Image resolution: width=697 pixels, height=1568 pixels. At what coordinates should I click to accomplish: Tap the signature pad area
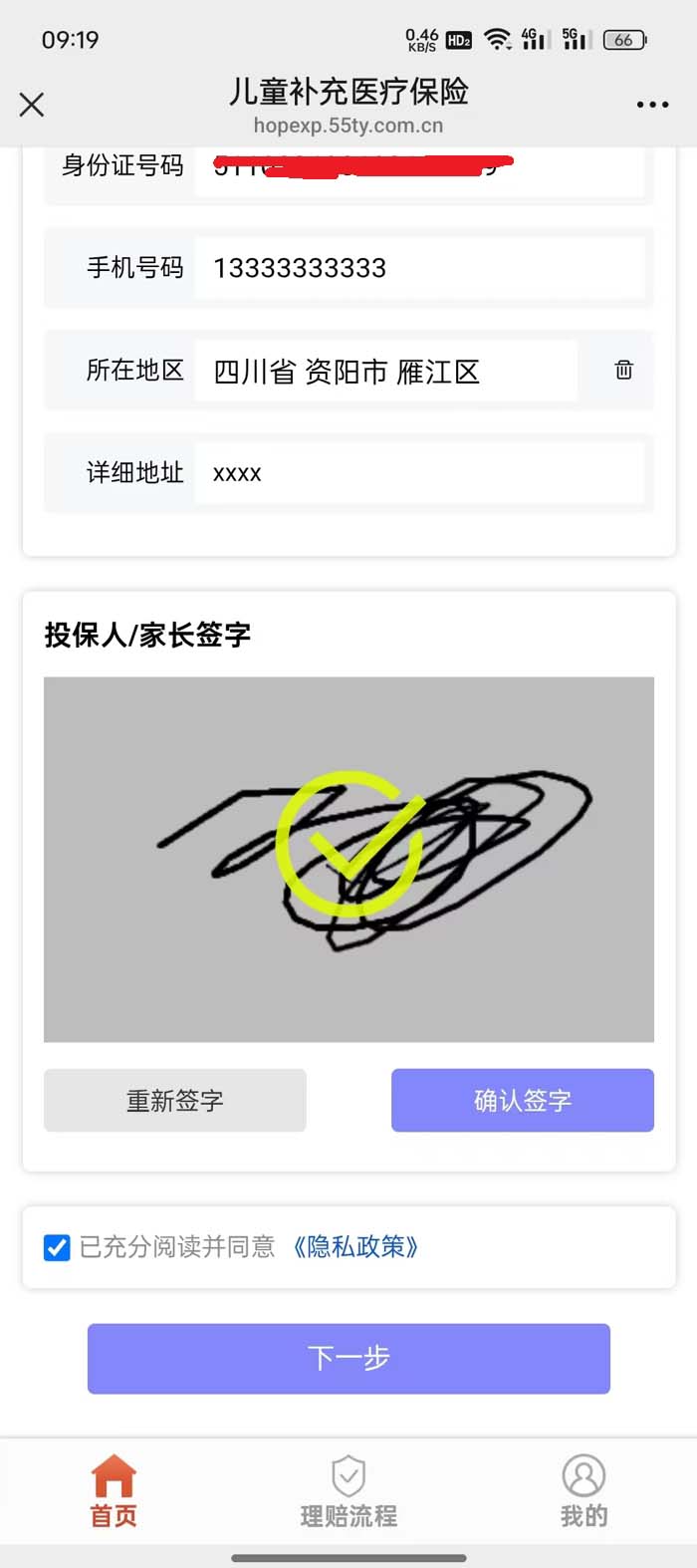pos(348,859)
